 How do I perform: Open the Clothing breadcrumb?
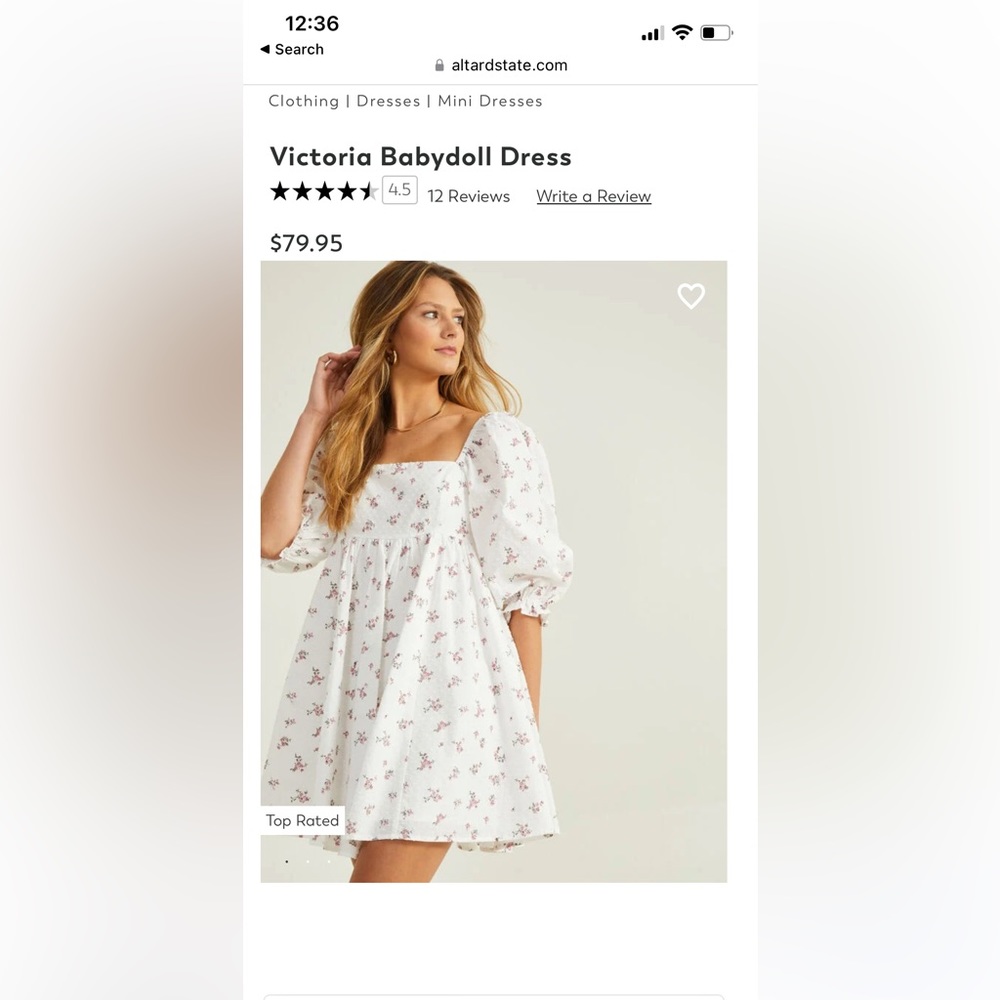(x=303, y=101)
